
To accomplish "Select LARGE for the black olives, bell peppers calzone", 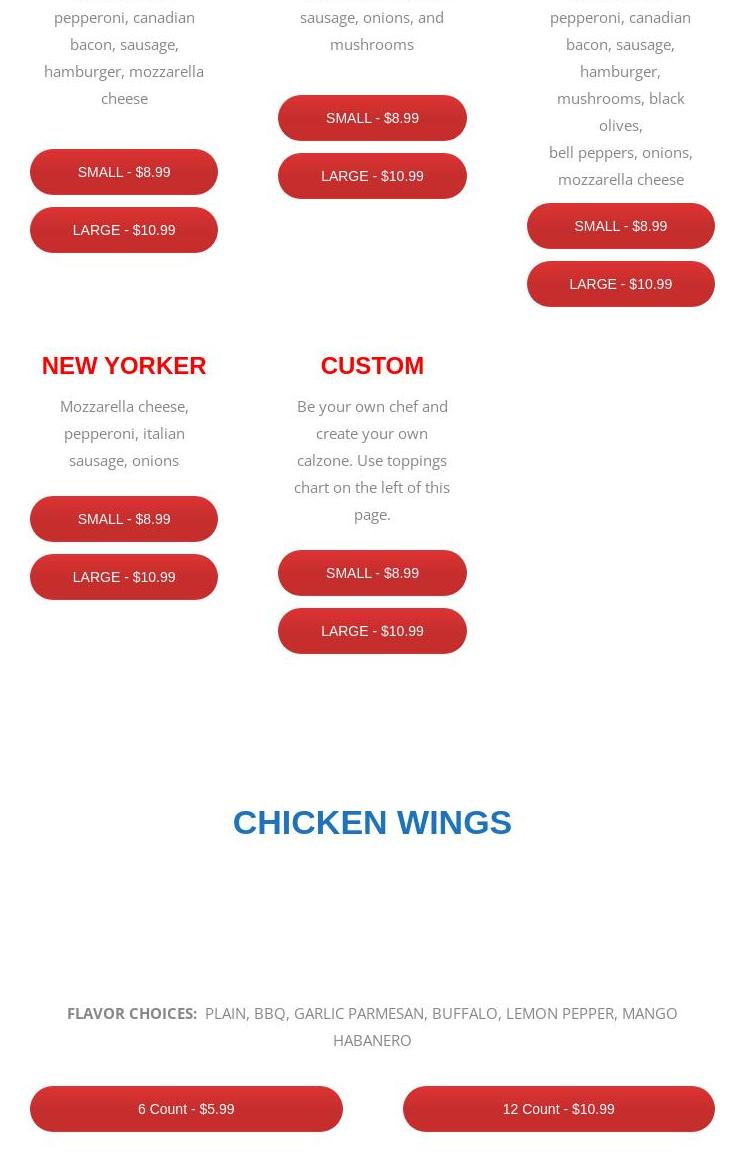I will click(620, 284).
